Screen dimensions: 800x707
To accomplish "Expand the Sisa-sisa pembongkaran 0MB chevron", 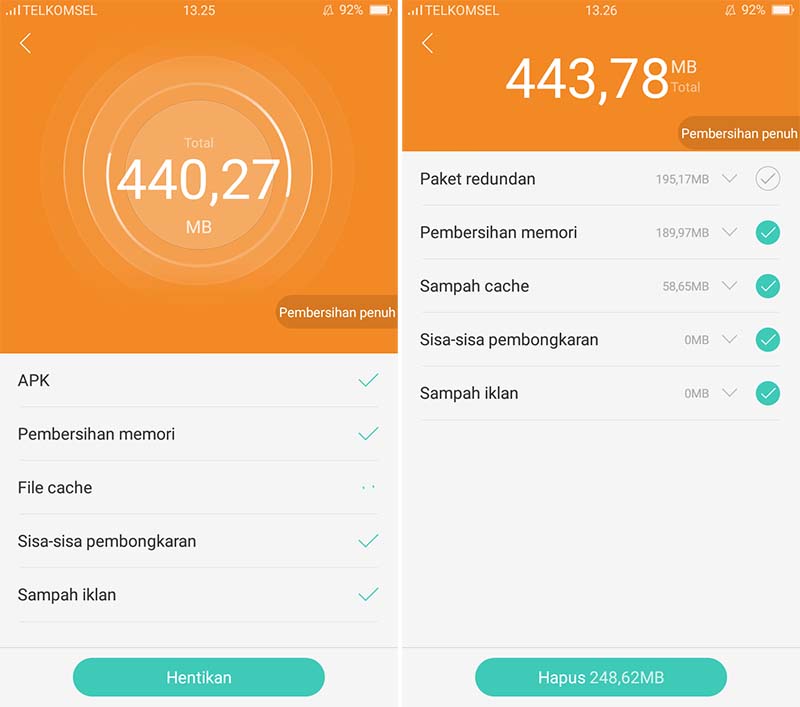I will pos(729,340).
